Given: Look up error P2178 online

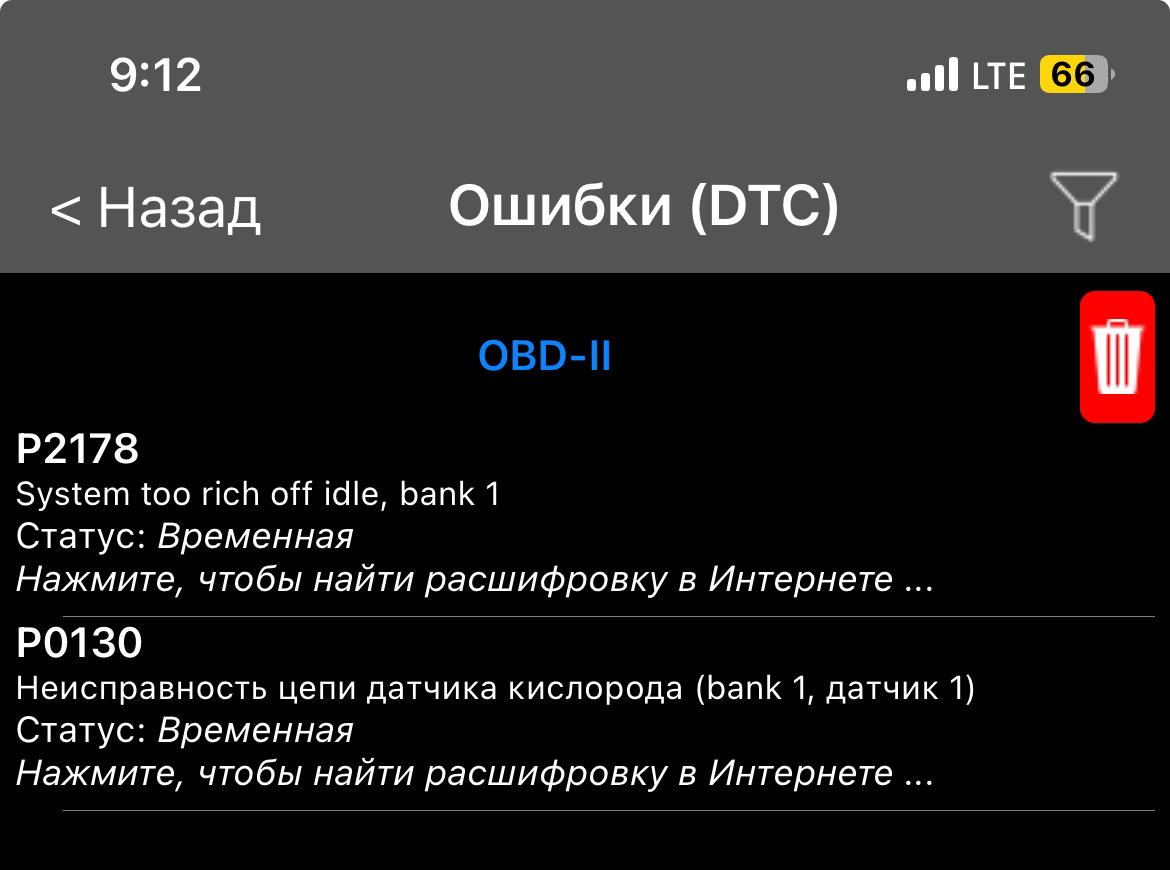Looking at the screenshot, I should (x=475, y=579).
